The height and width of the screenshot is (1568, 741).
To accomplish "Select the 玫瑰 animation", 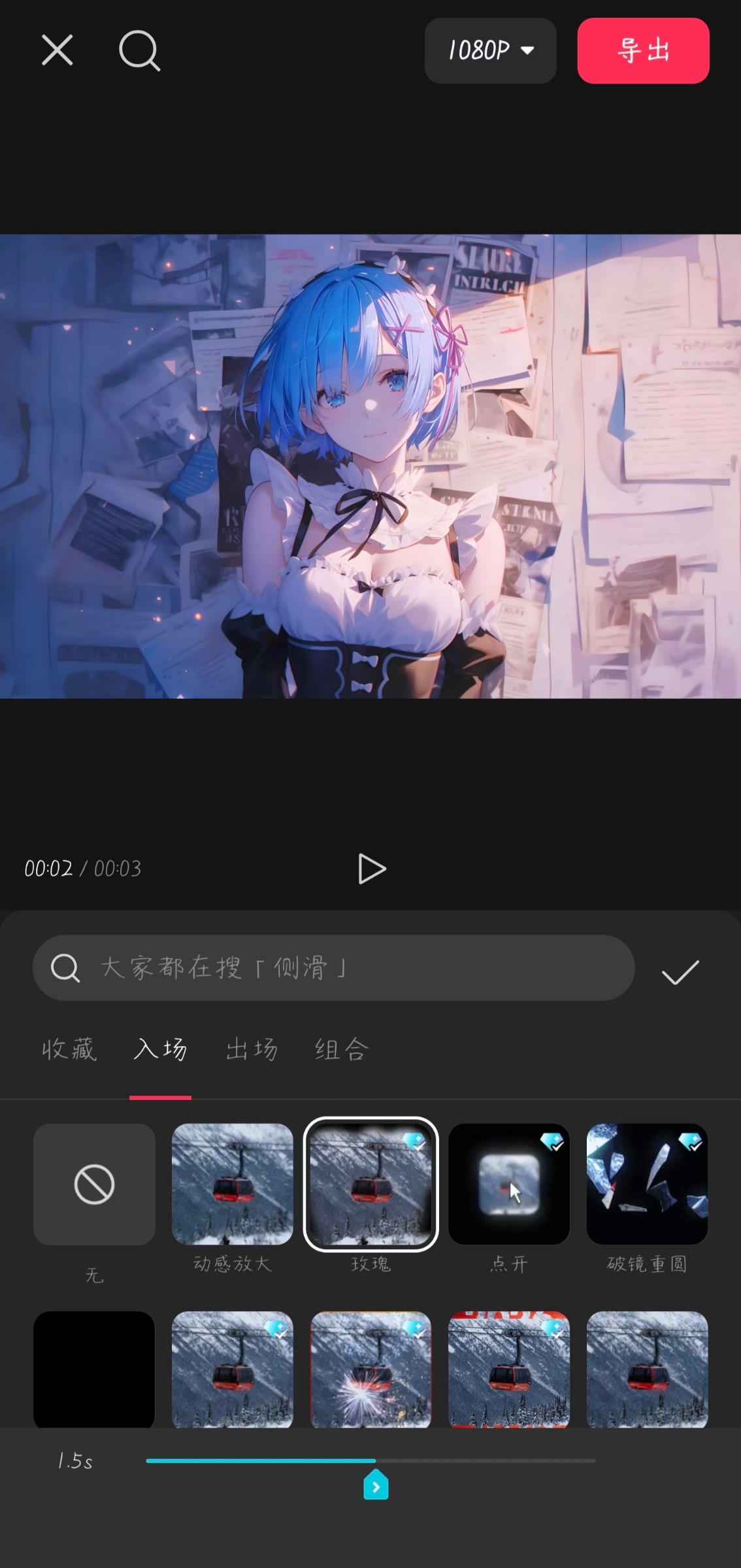I will [370, 1184].
